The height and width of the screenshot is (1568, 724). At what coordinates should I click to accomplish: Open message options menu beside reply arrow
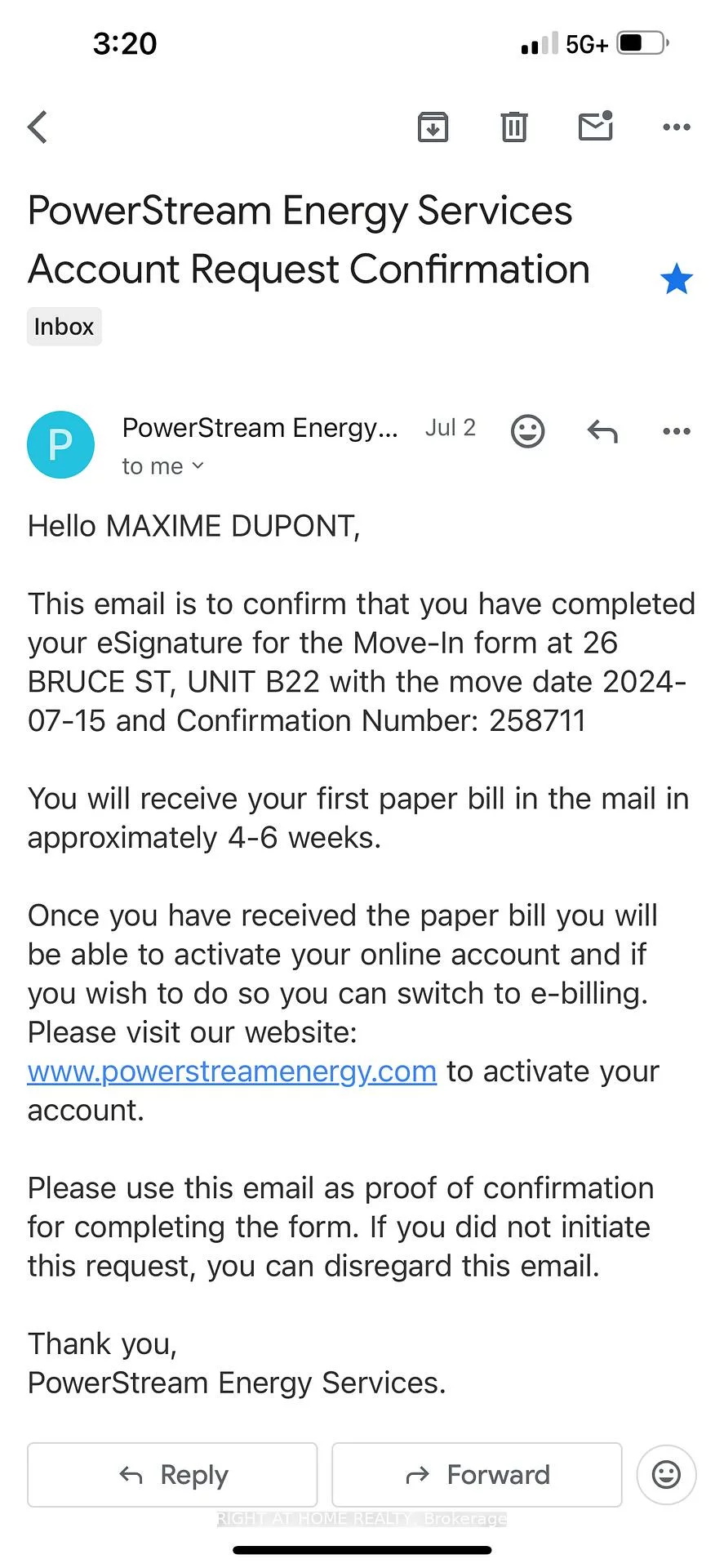tap(677, 431)
